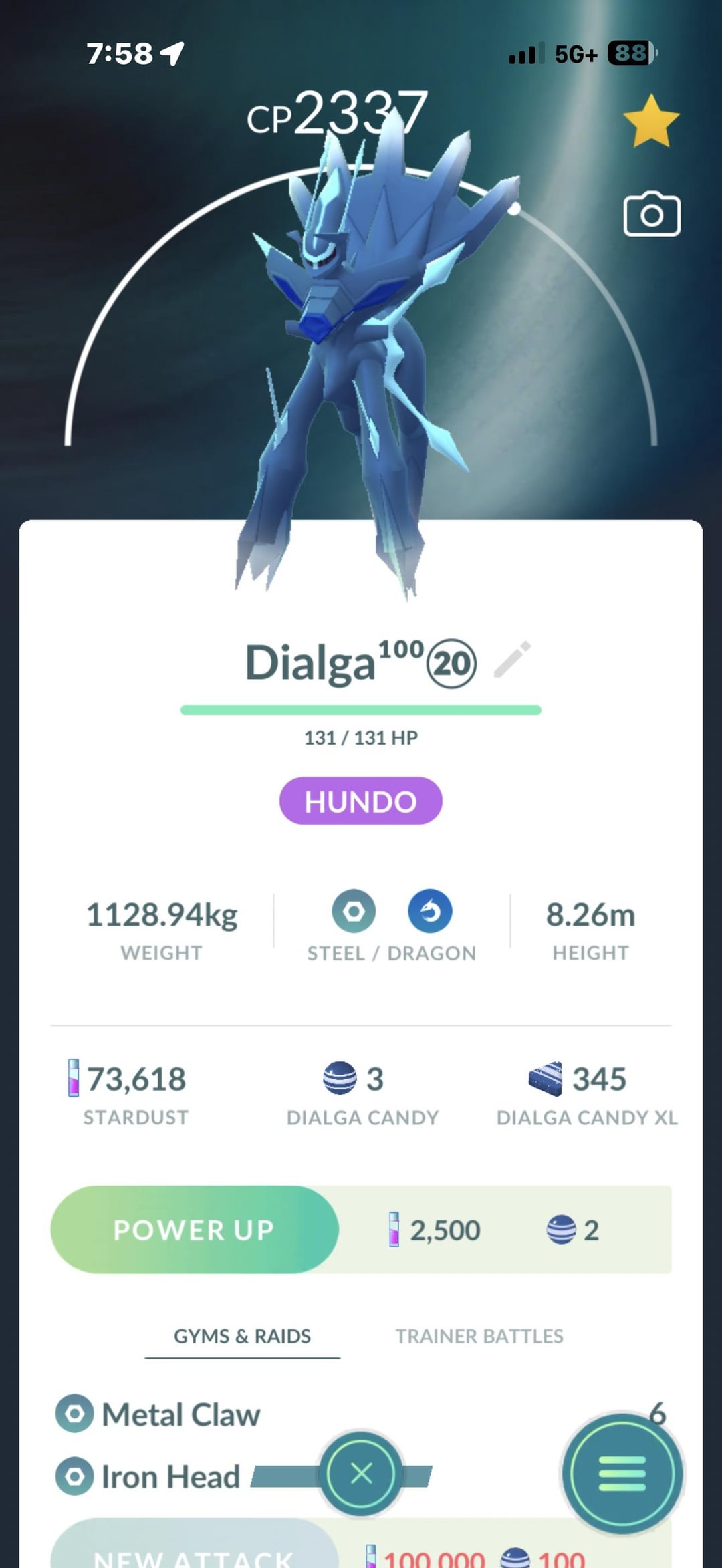Open the green hamburger options menu
The image size is (722, 1568).
coord(622,1473)
